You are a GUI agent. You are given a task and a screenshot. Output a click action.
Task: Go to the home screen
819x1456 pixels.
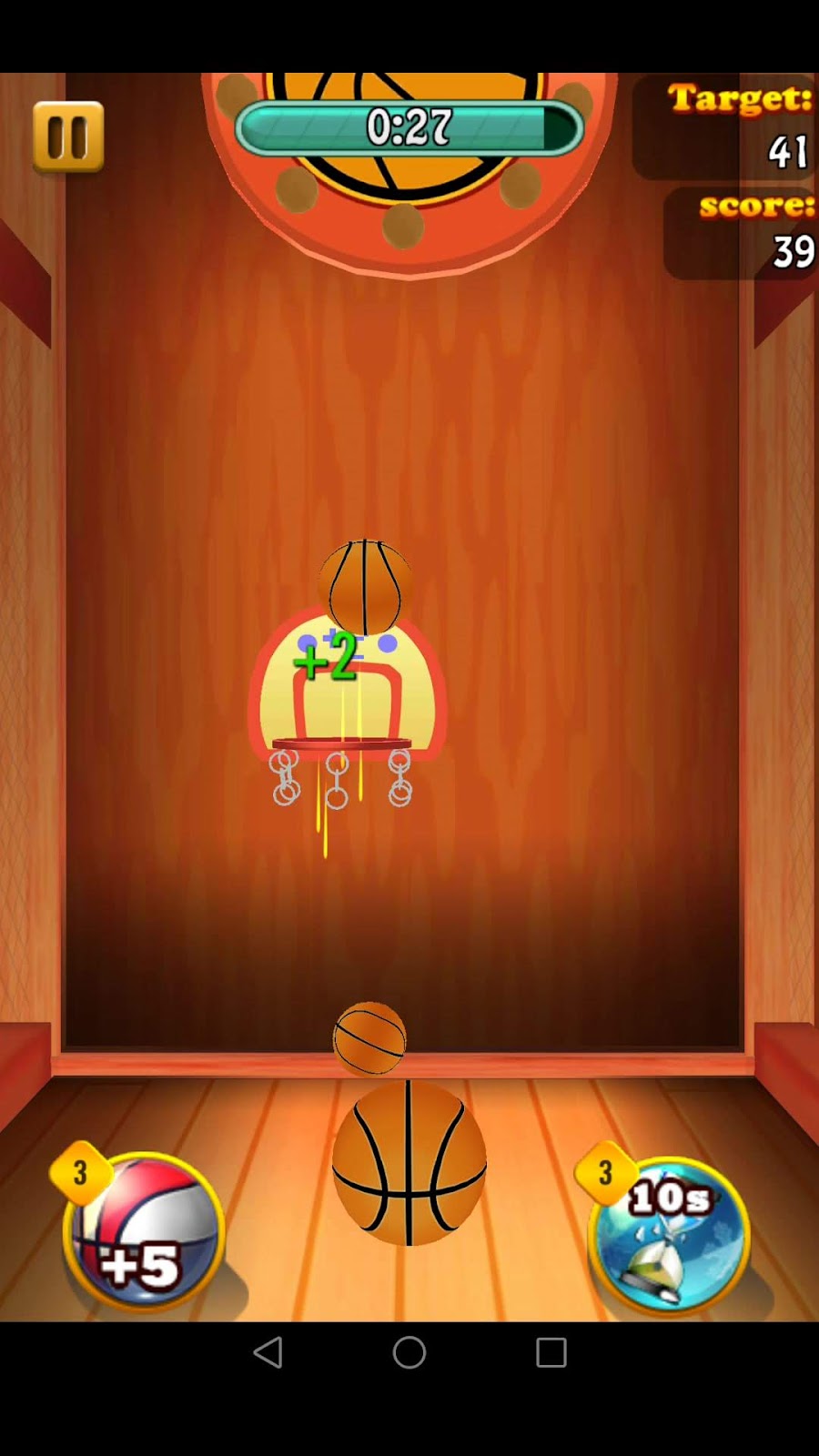[409, 1352]
